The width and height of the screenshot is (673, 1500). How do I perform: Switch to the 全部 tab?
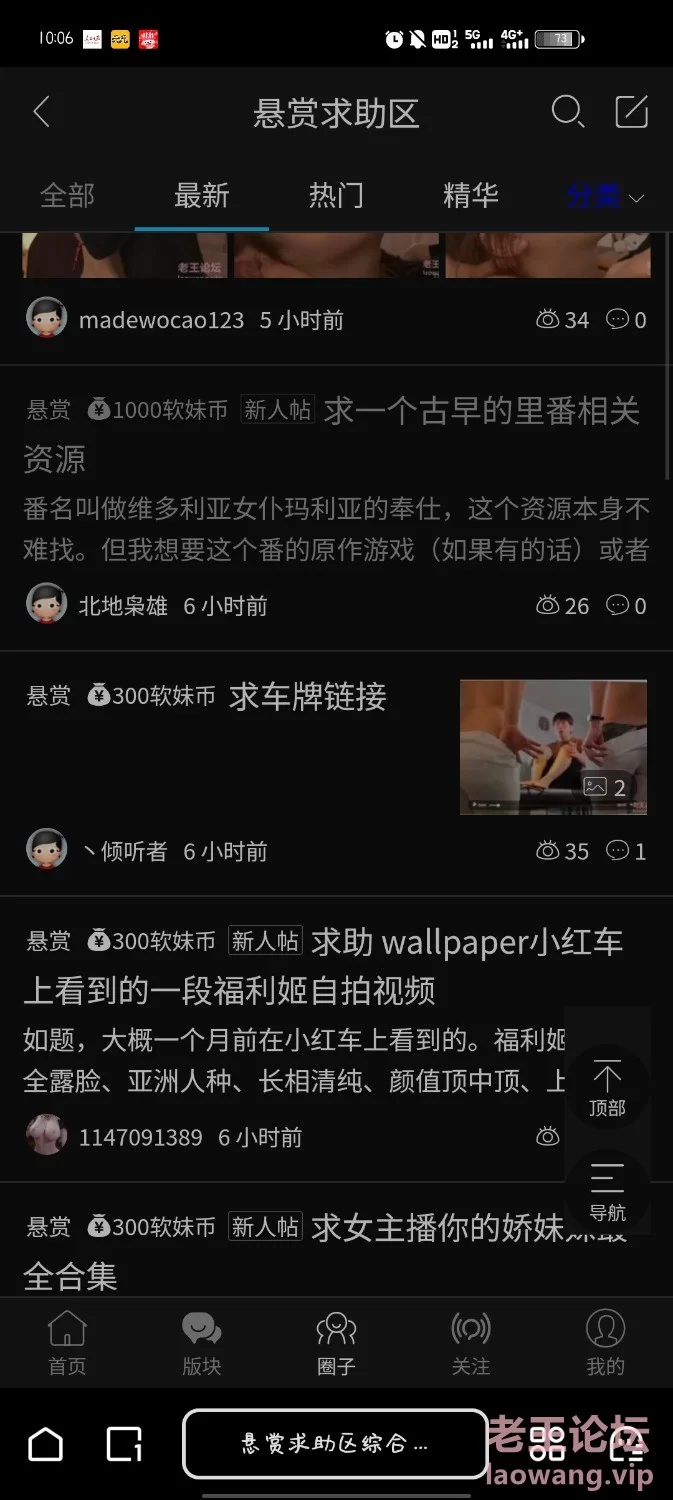[67, 195]
